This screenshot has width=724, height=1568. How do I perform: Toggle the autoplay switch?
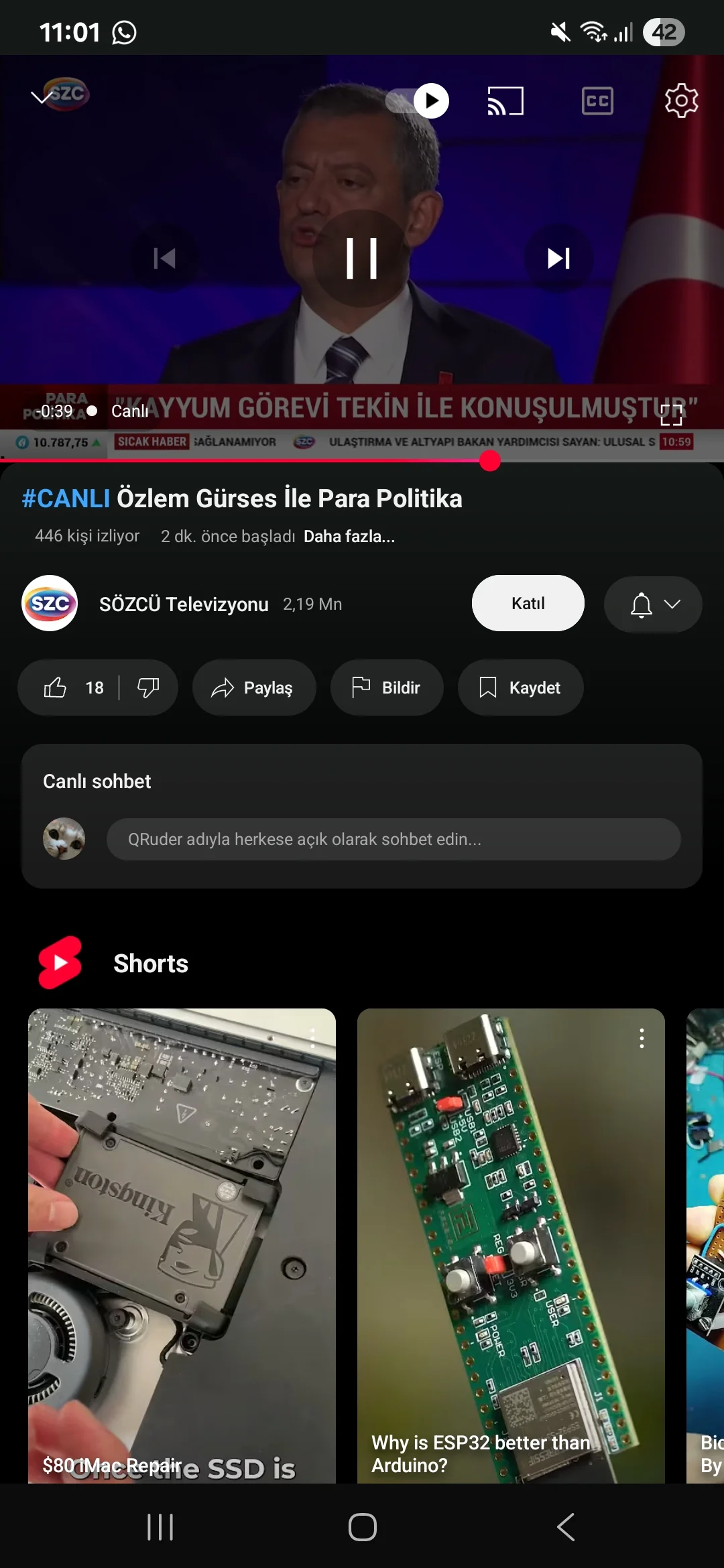(418, 101)
